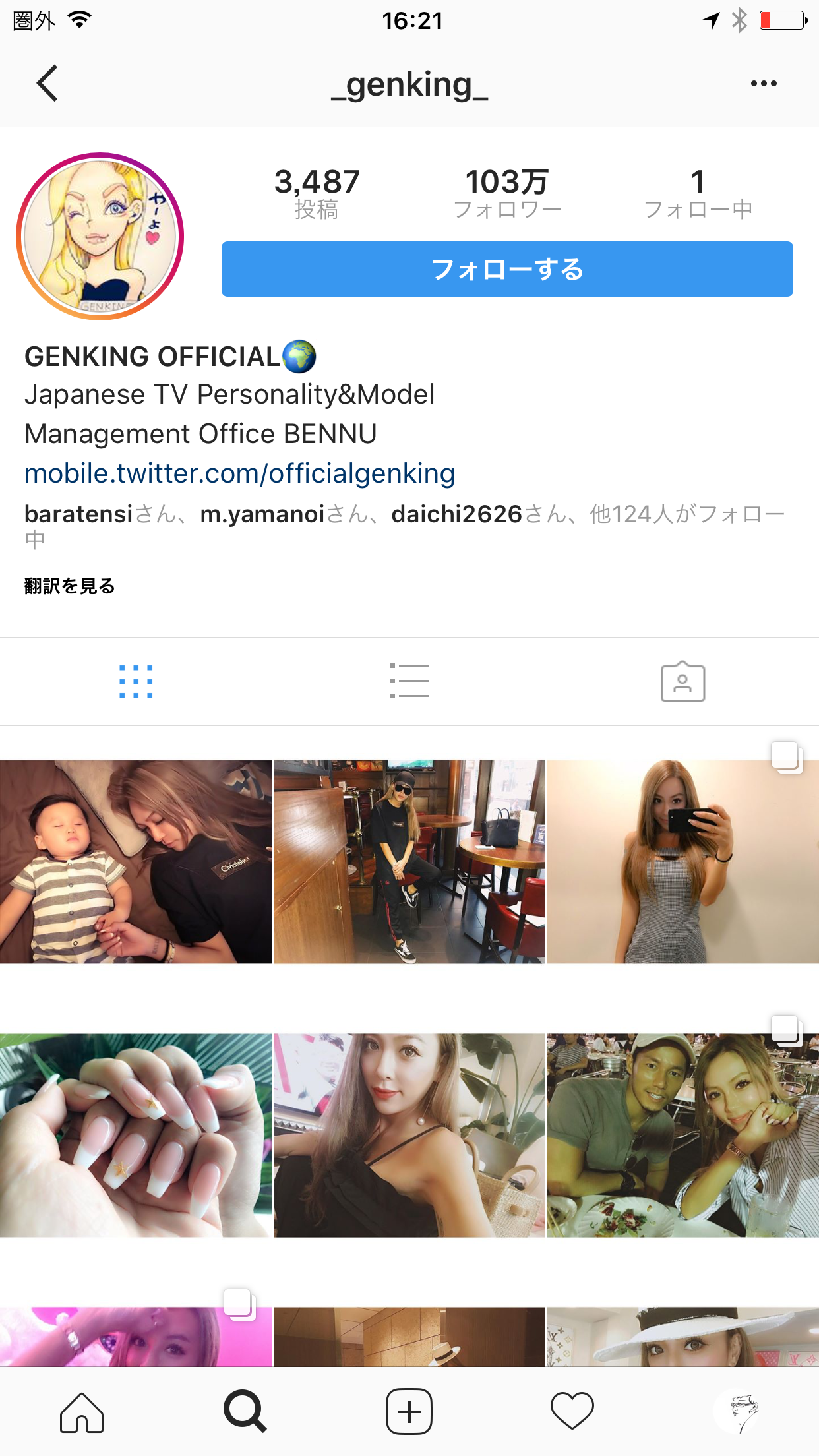Open the restaurant photo with two people
This screenshot has width=819, height=1456.
click(x=683, y=1136)
